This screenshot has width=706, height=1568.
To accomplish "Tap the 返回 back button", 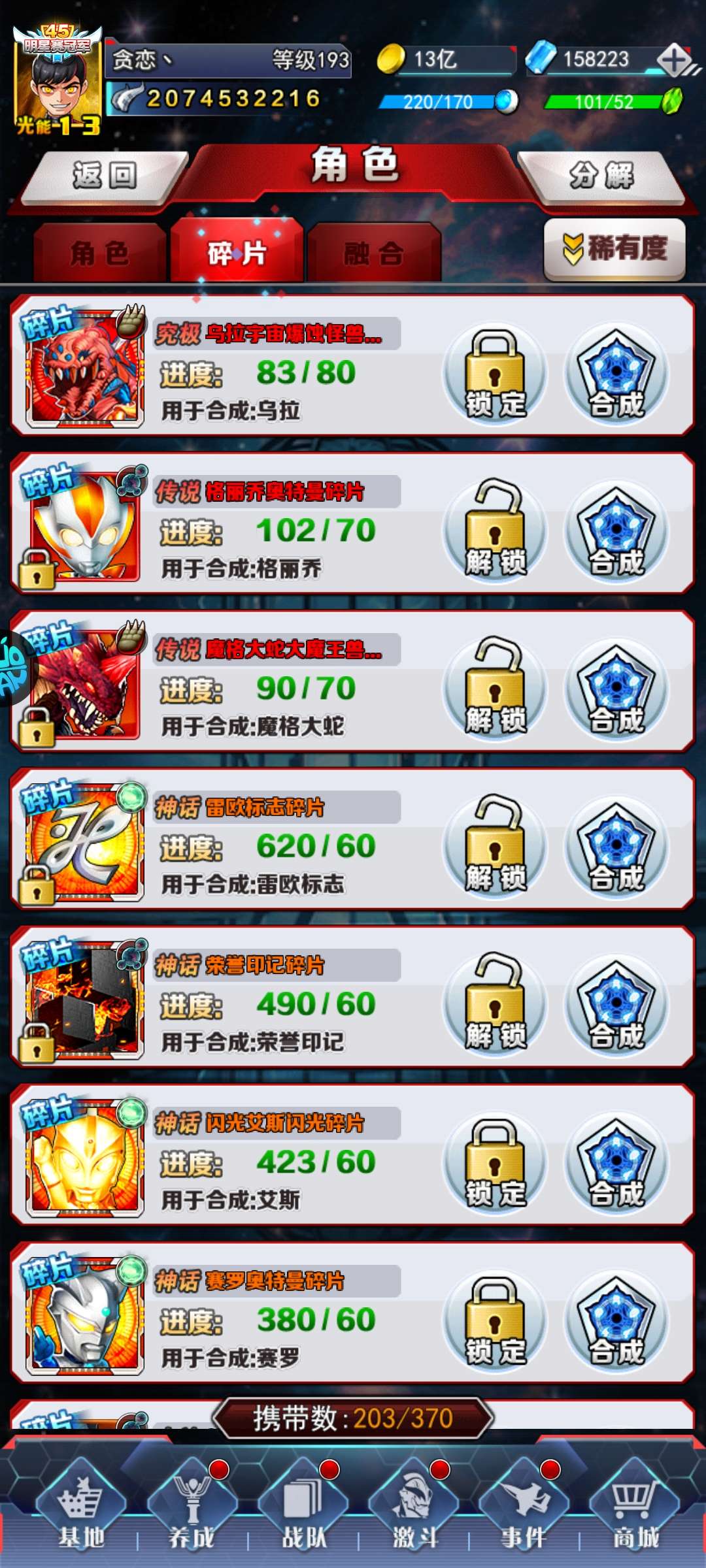I will [x=105, y=176].
